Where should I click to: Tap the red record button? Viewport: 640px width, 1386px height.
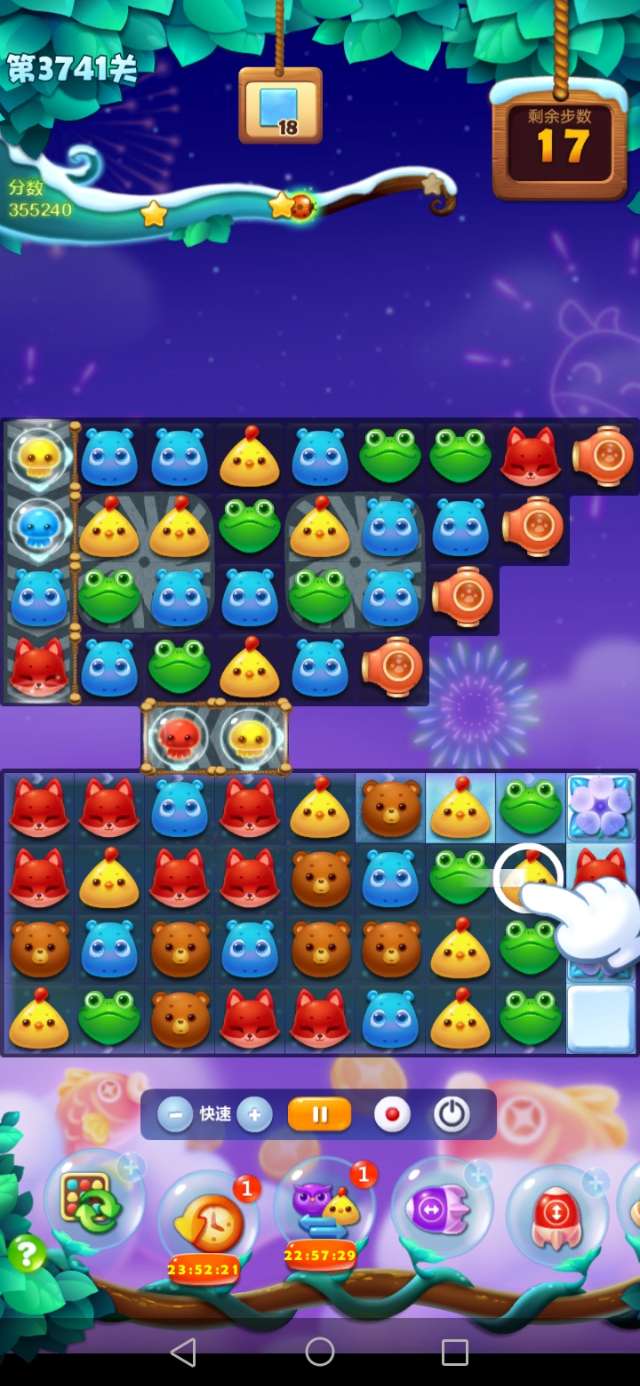(x=392, y=1114)
